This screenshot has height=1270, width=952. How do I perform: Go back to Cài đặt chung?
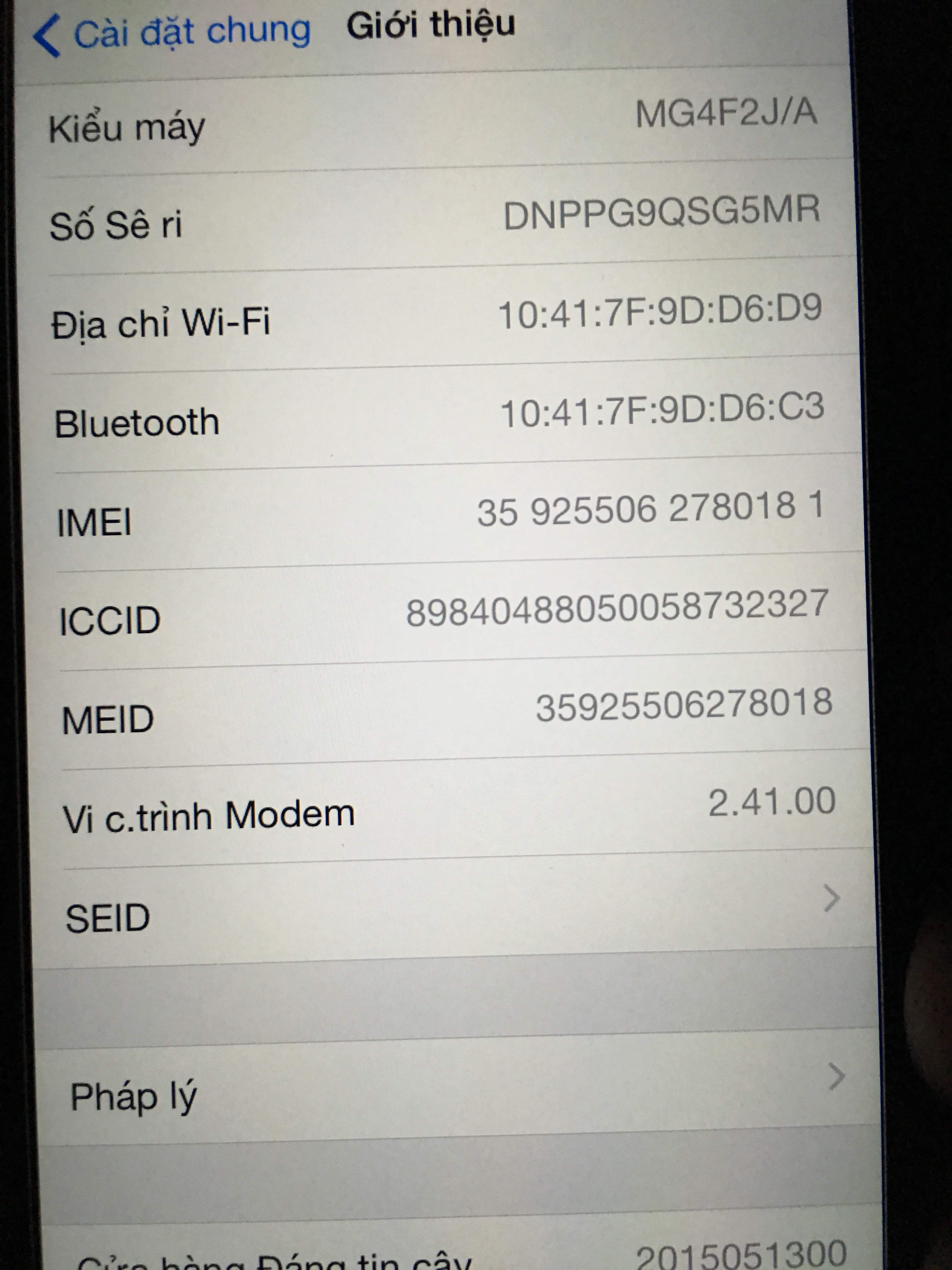172,33
